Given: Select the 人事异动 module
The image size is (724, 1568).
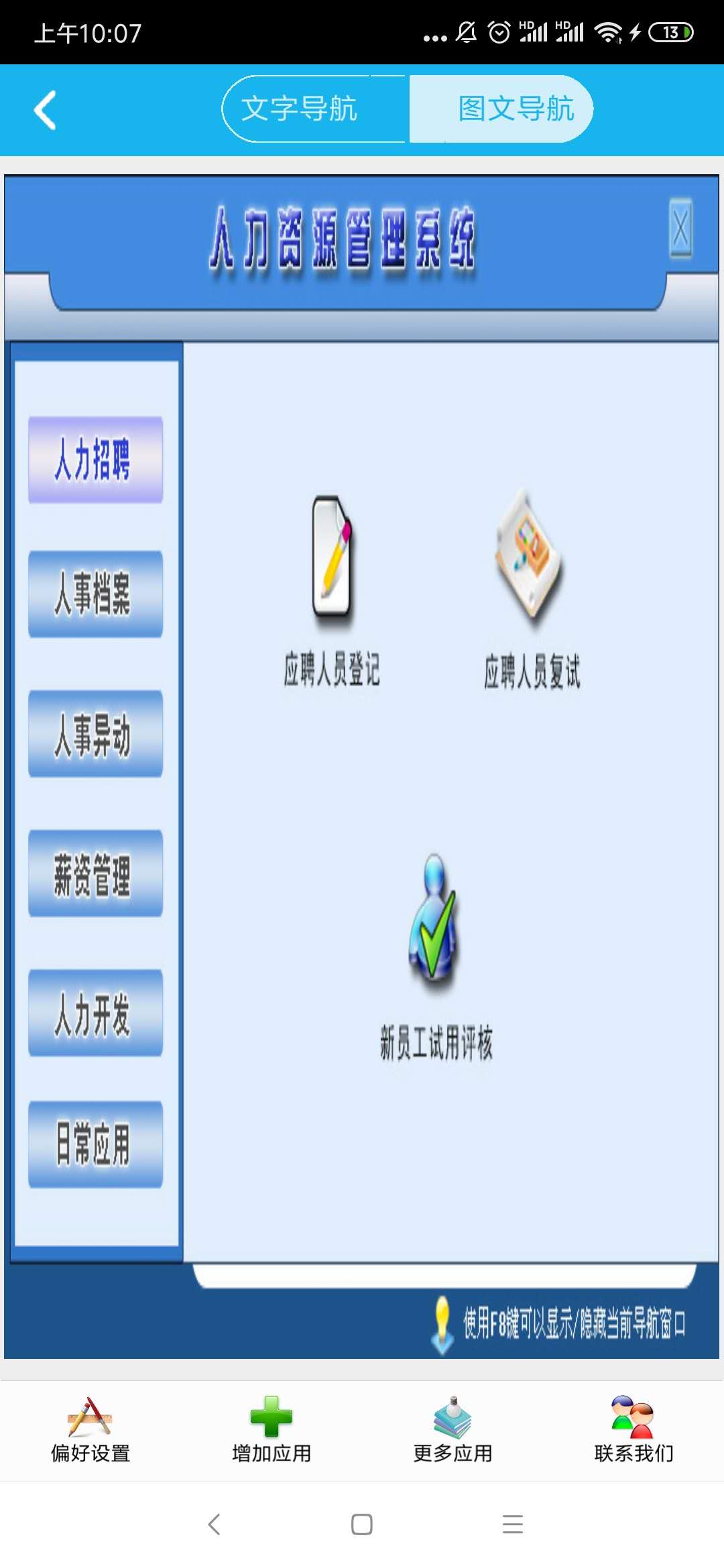Looking at the screenshot, I should point(95,734).
